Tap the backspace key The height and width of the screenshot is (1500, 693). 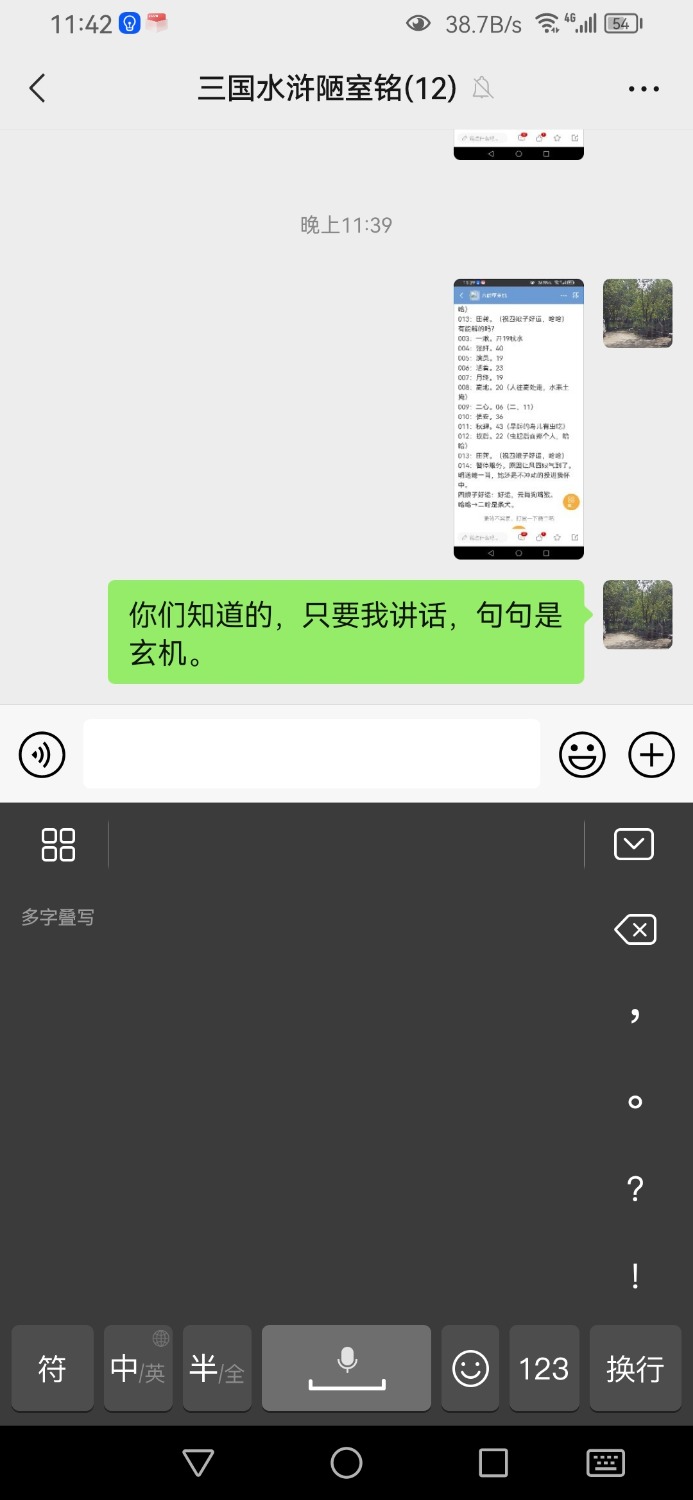click(x=635, y=931)
